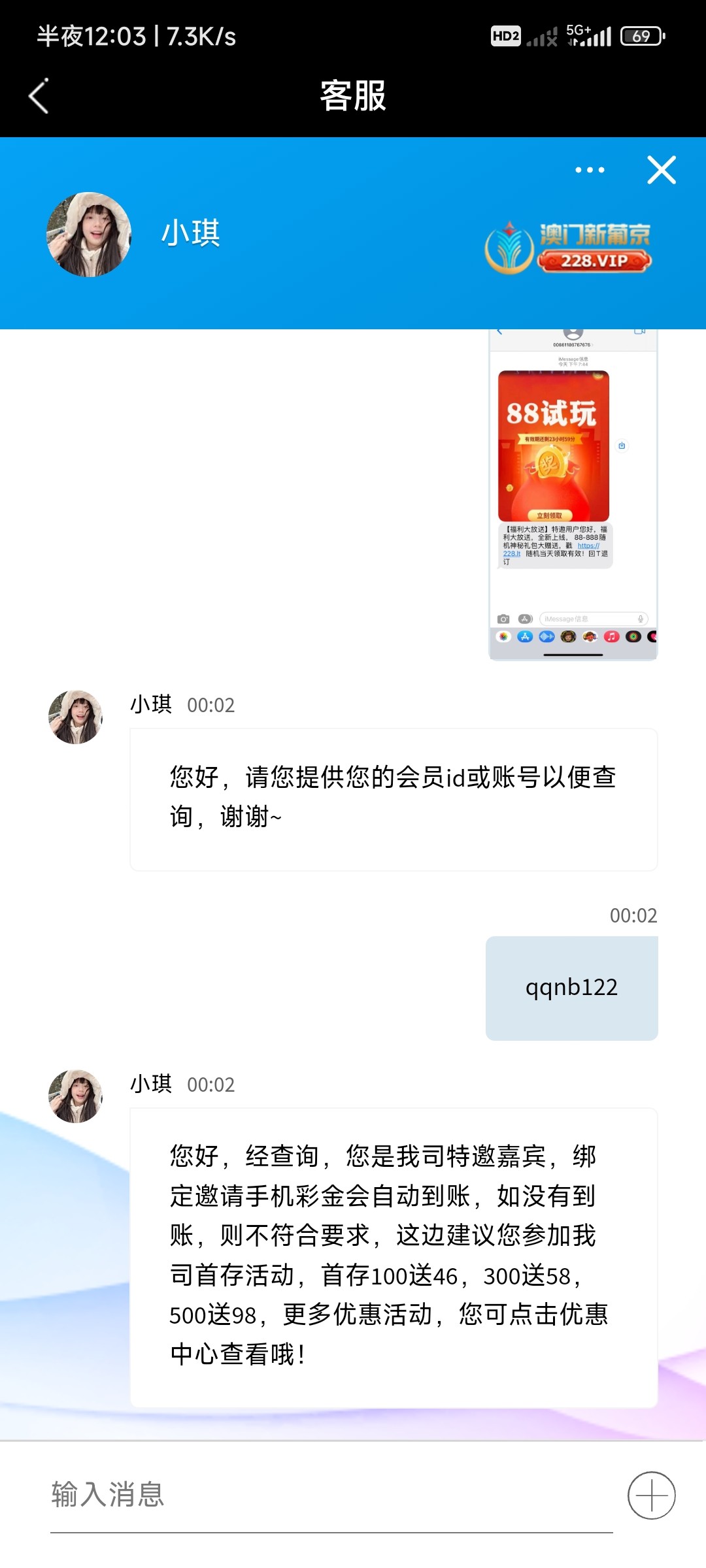Tap the Memoji stickers icon in the app drawer
706x1568 pixels.
[x=568, y=636]
